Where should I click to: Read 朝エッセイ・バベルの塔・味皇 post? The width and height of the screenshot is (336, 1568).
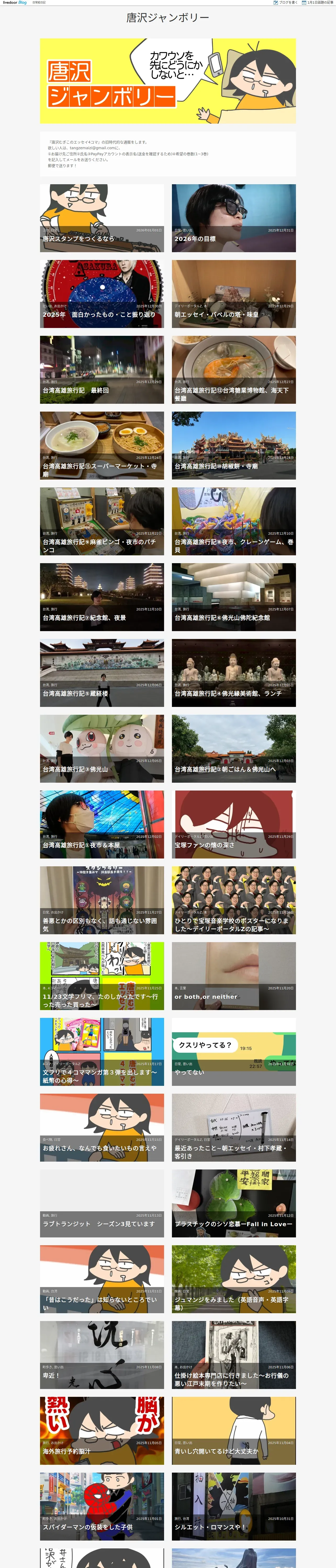234,294
